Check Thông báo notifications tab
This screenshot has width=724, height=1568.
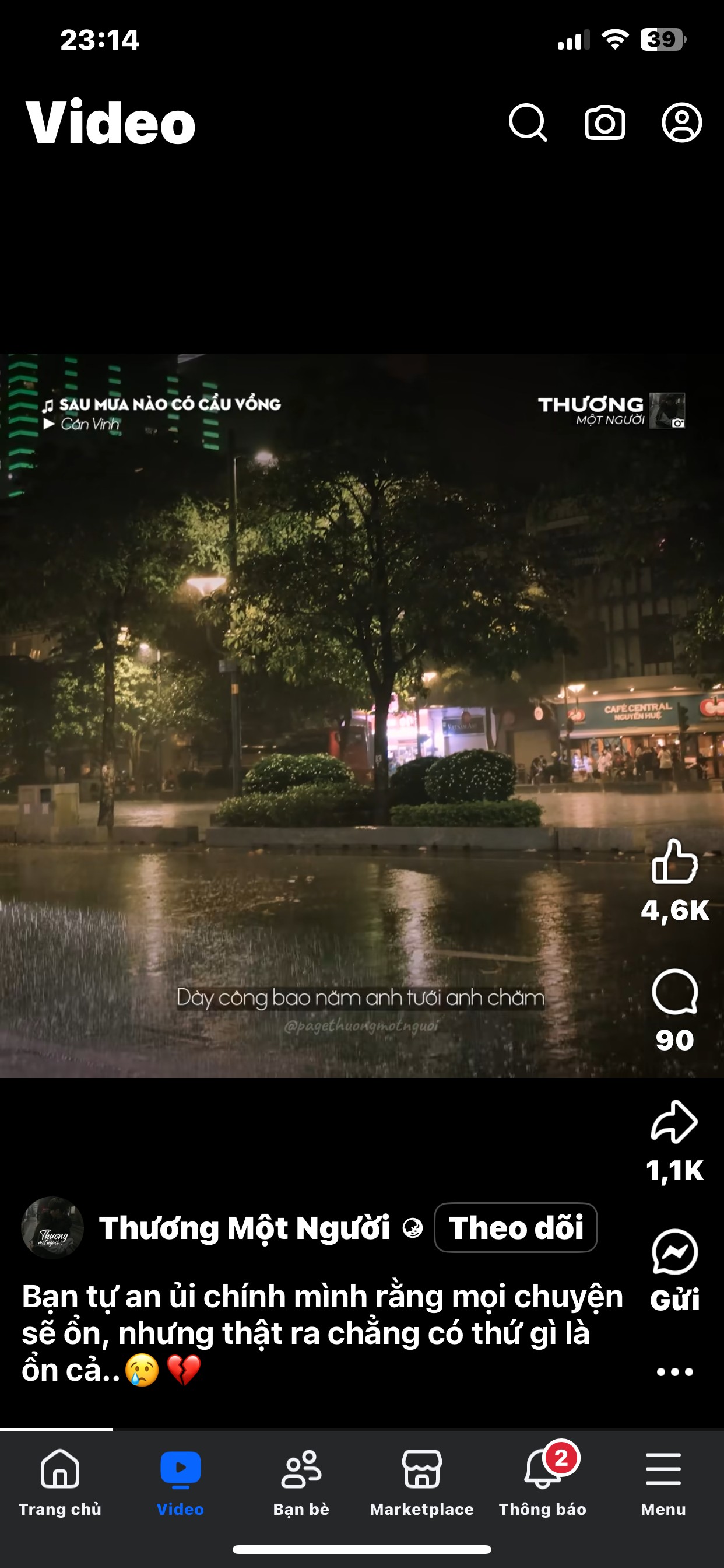click(x=543, y=1483)
